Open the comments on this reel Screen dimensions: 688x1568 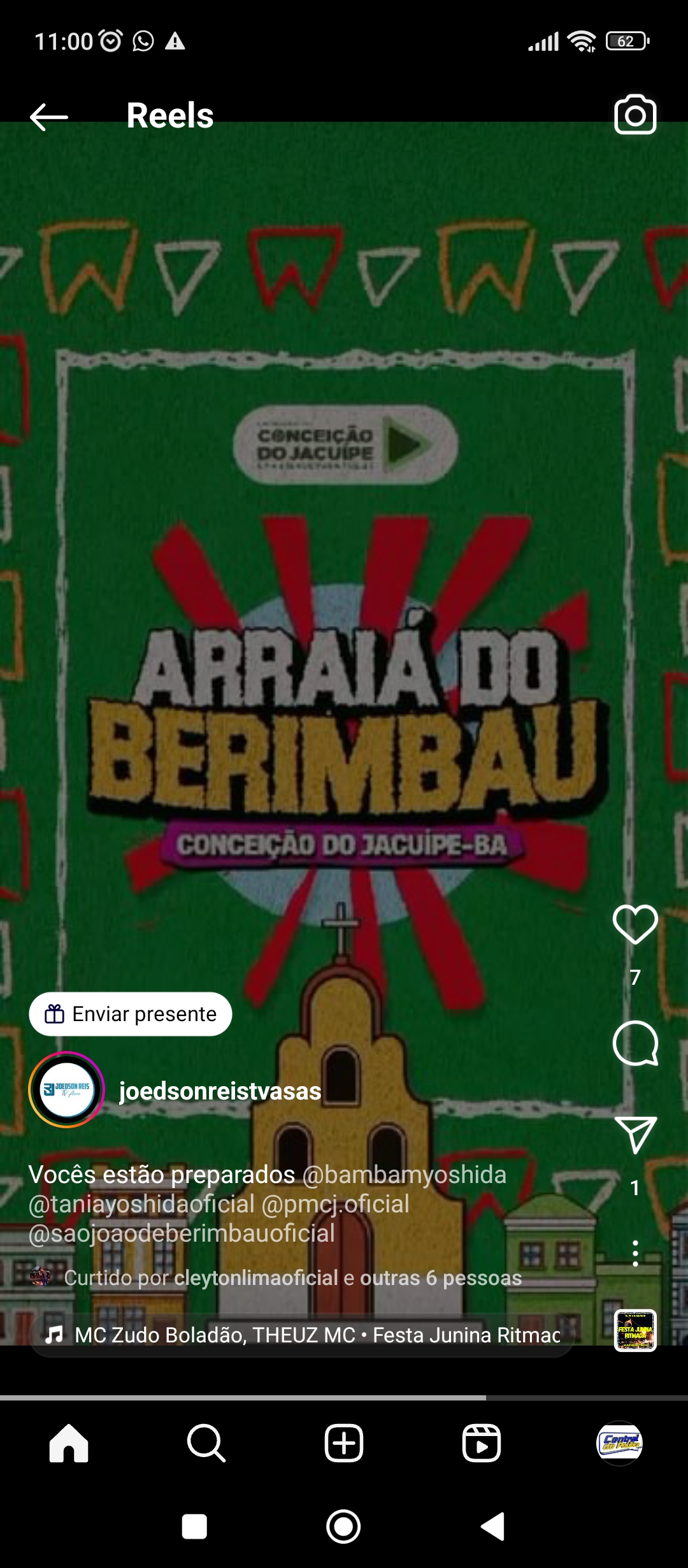tap(634, 1043)
